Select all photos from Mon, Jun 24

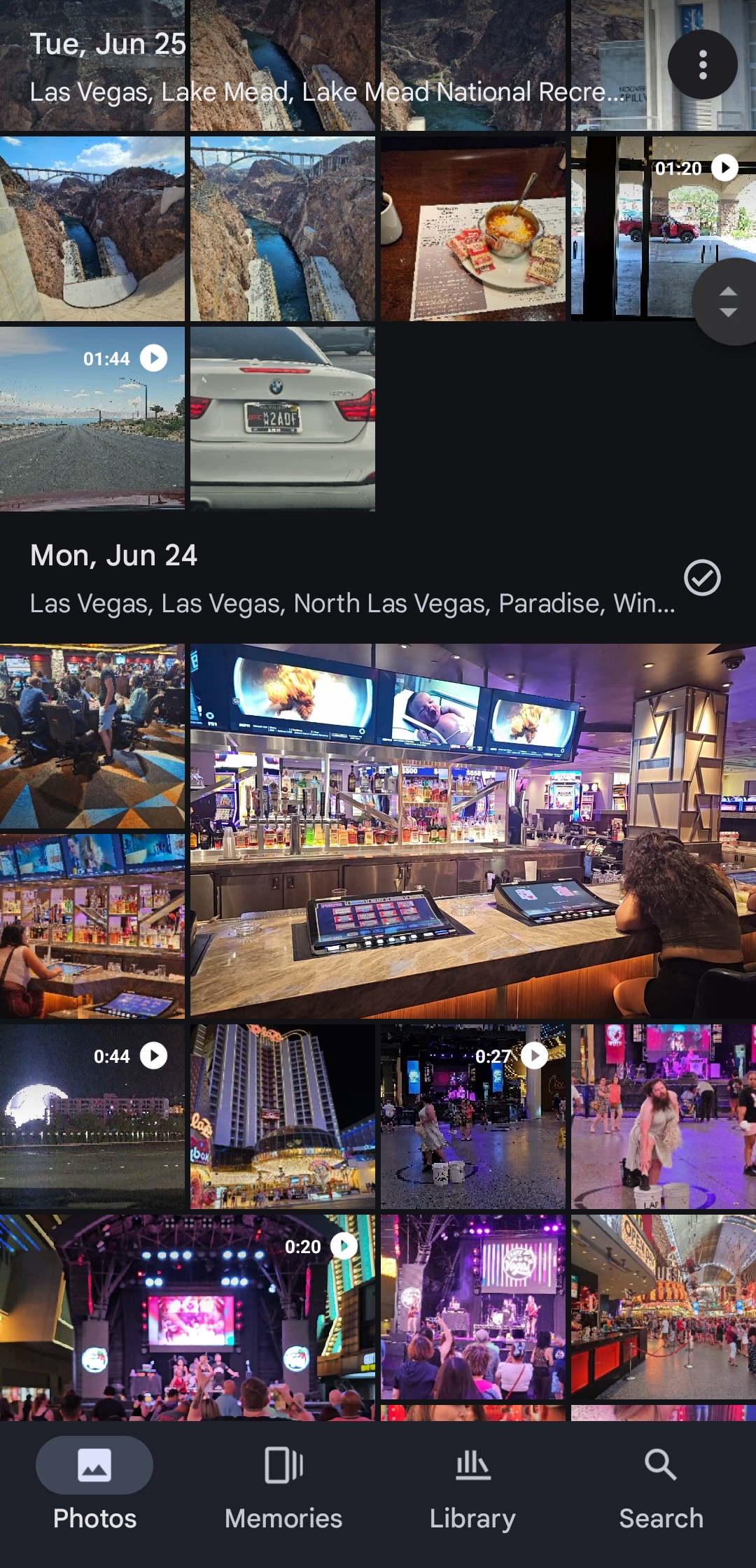(702, 578)
